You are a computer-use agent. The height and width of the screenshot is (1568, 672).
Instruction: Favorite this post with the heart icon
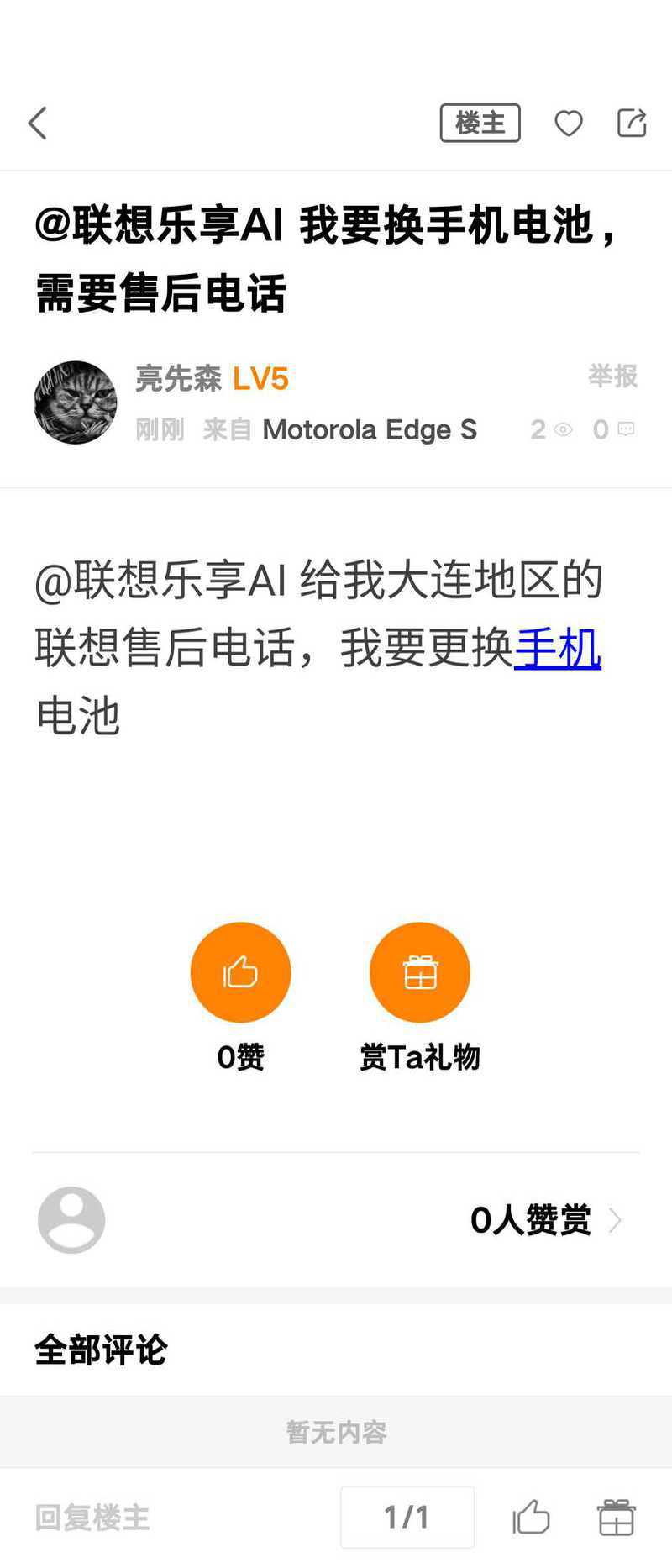coord(569,124)
